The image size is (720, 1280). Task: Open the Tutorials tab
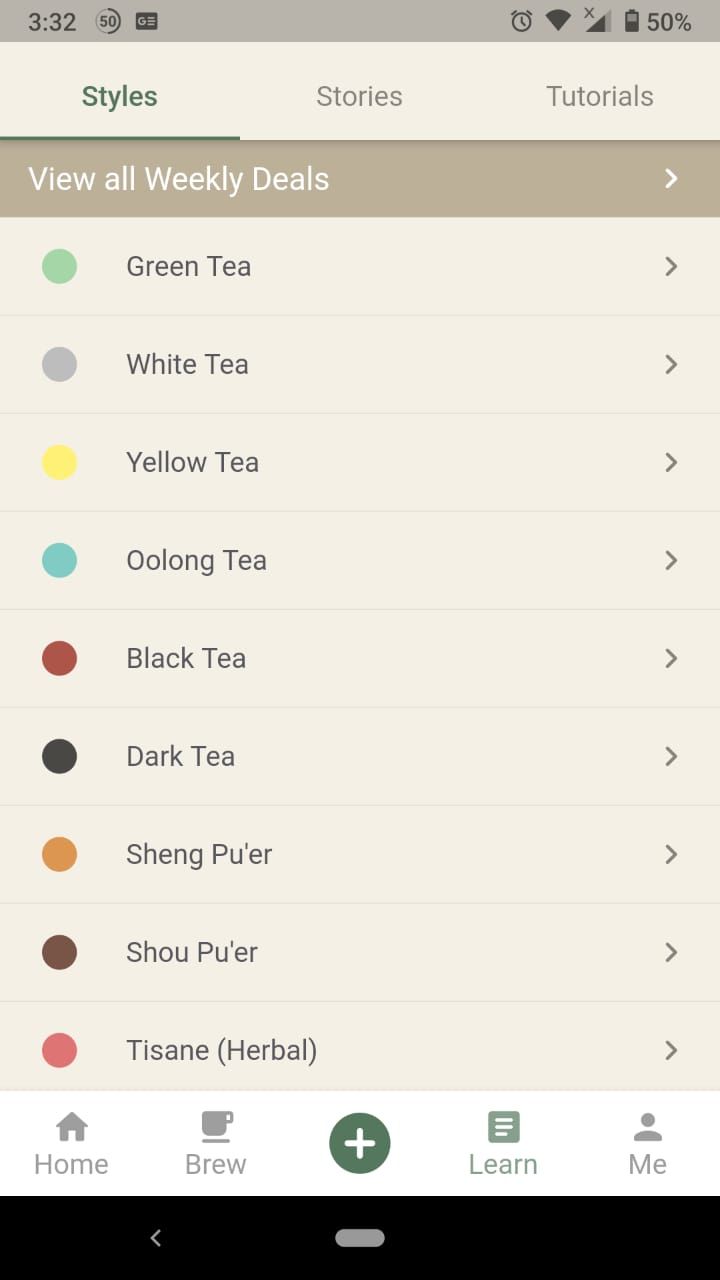[599, 96]
